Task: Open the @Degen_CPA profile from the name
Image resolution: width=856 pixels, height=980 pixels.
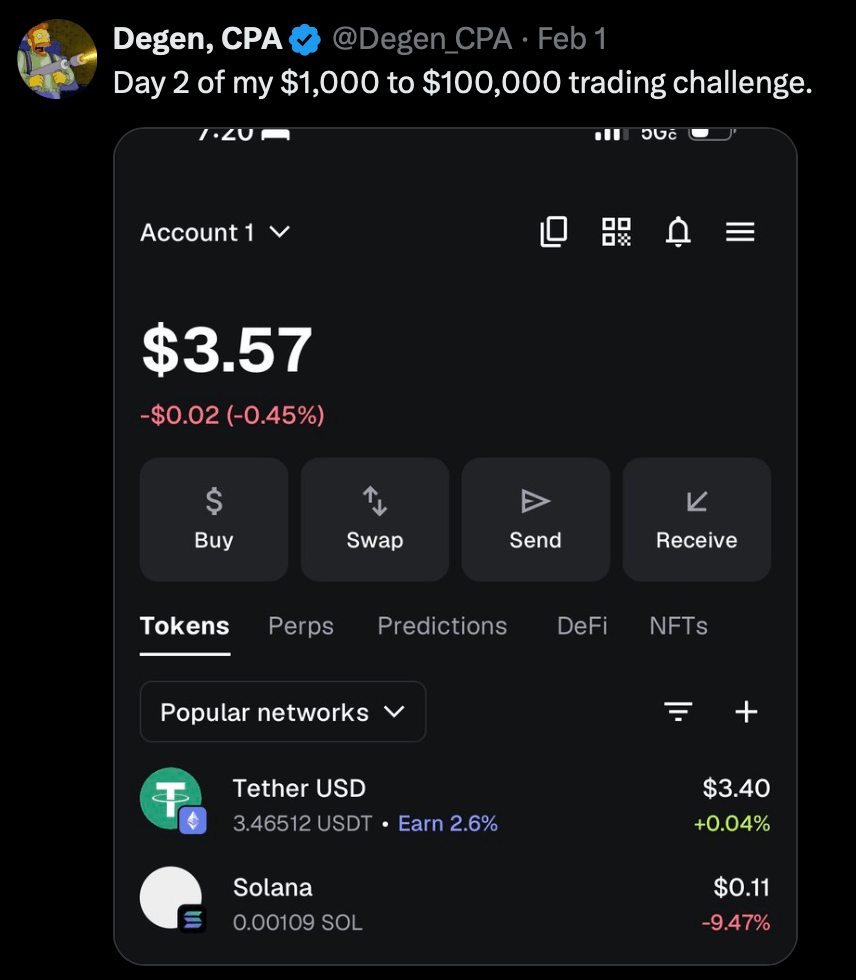Action: point(197,40)
